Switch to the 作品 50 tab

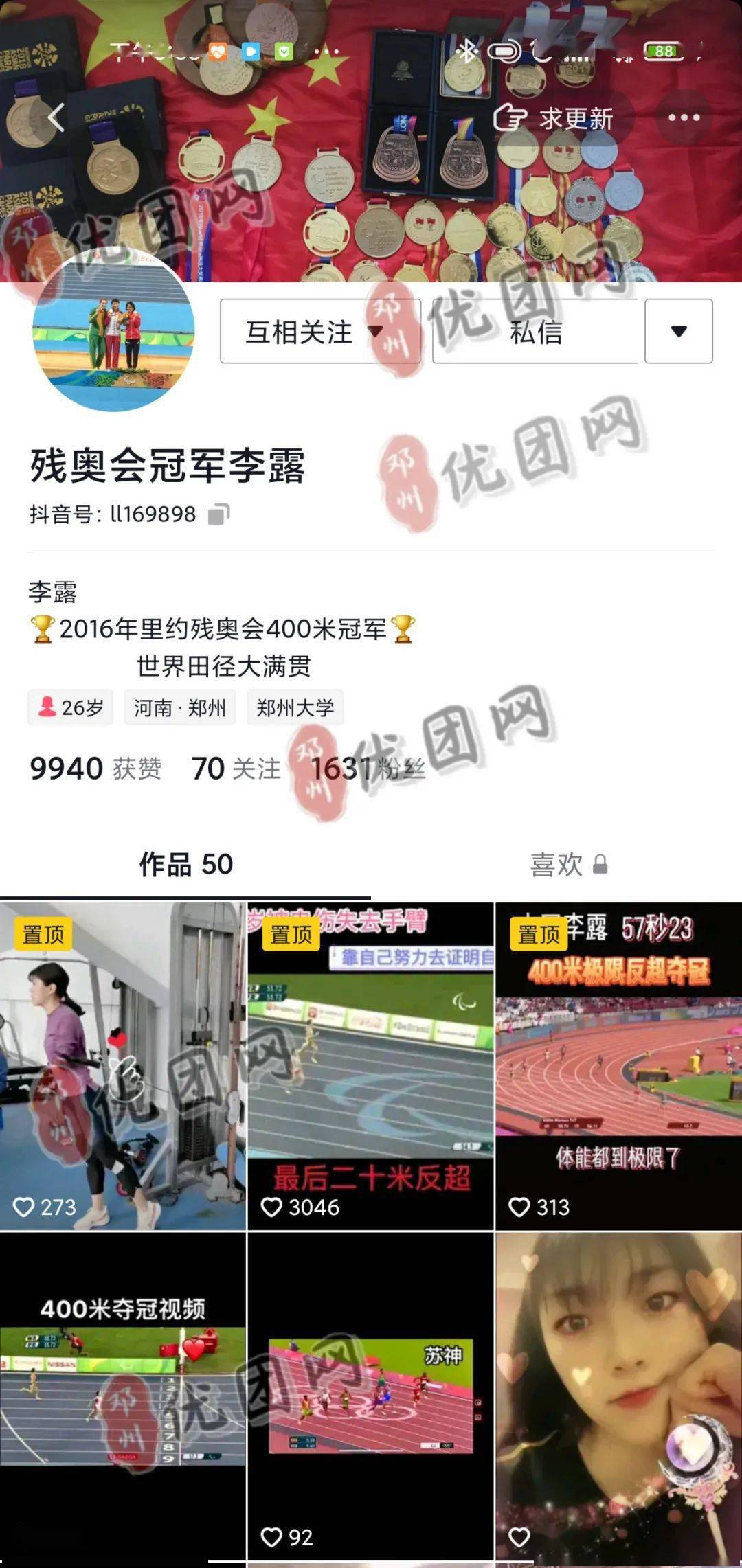pos(185,864)
